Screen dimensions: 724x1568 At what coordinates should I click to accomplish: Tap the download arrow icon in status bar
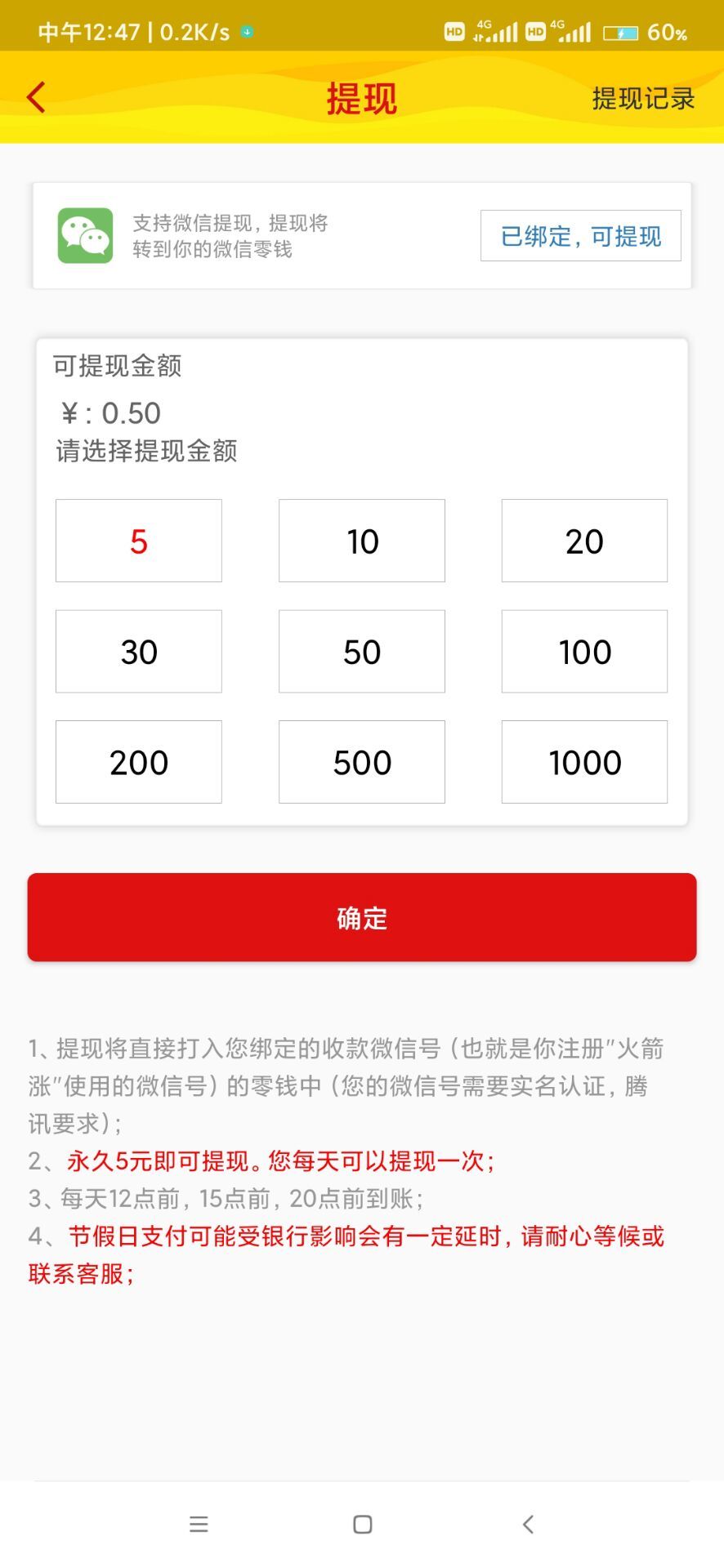[244, 32]
